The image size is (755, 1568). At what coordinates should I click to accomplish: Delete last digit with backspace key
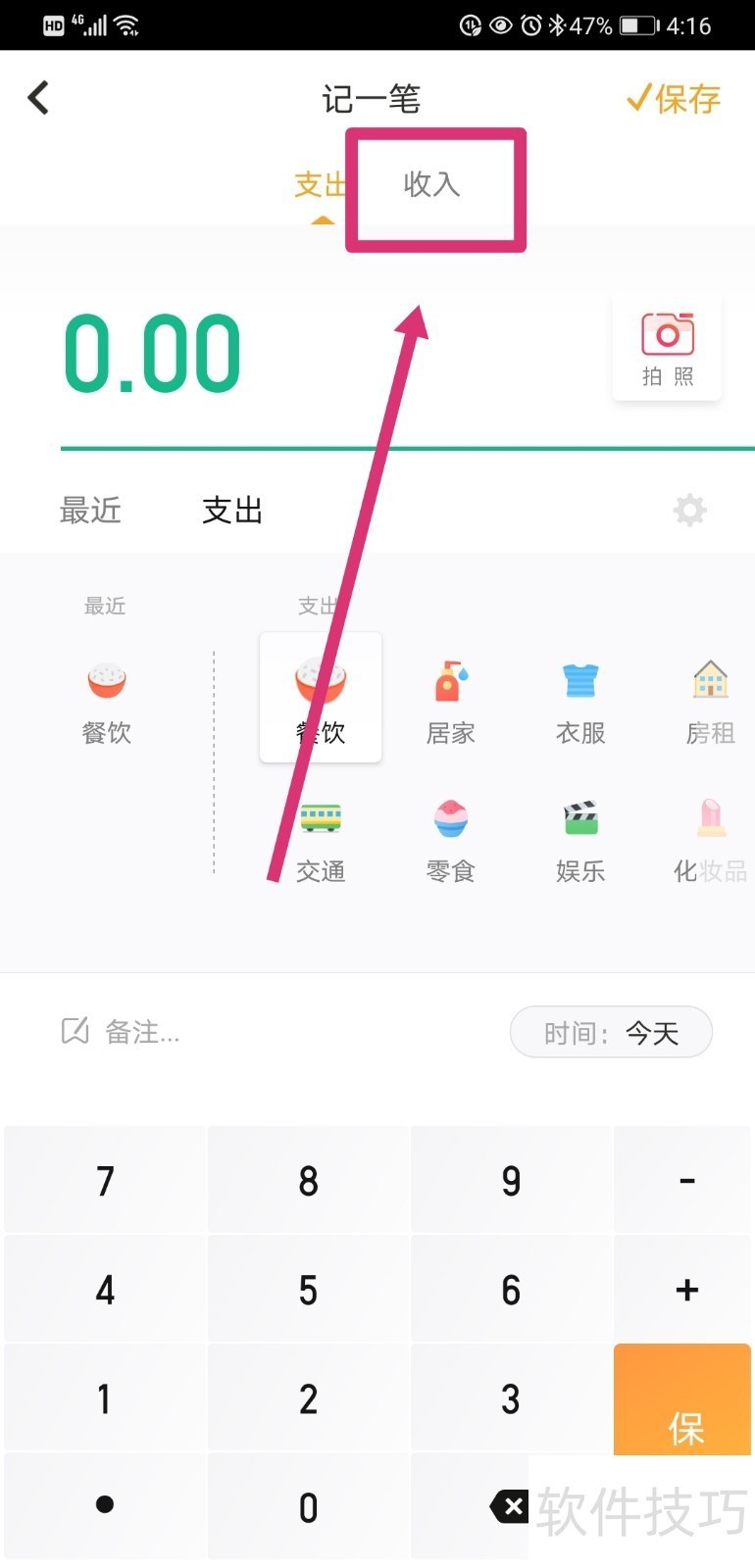(508, 1506)
